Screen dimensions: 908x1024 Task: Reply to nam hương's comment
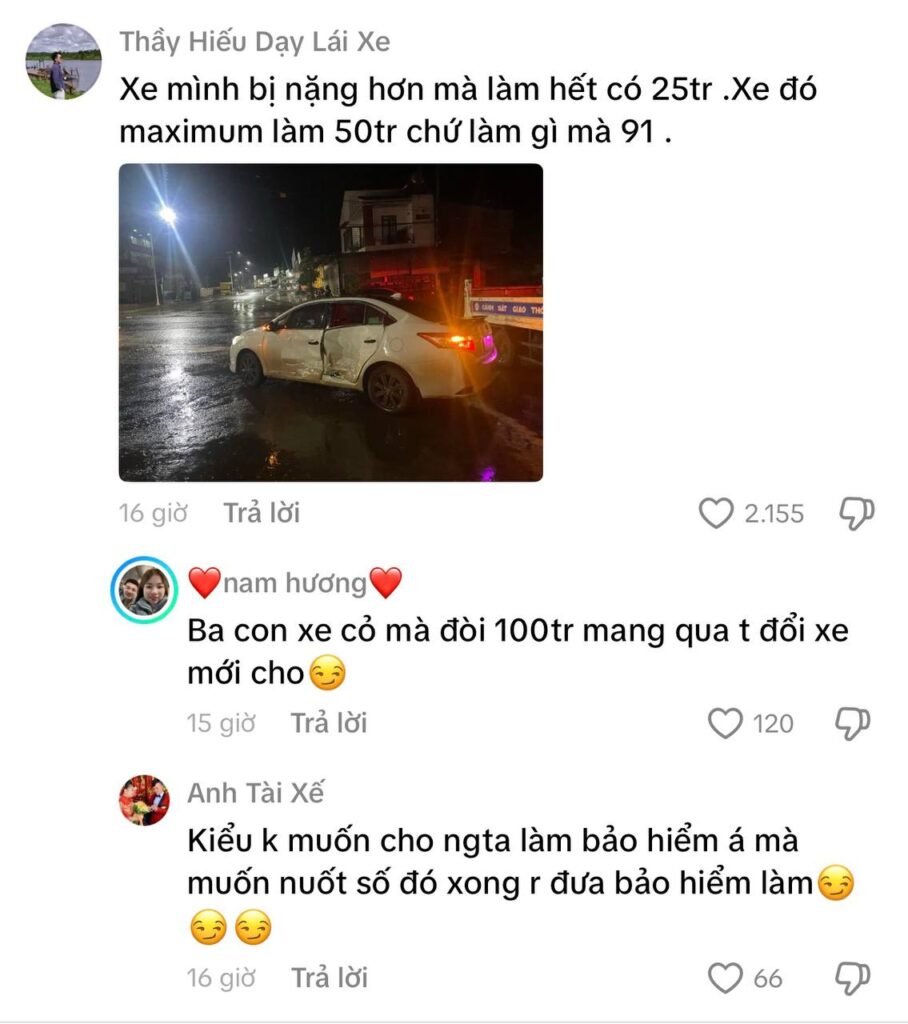pos(328,723)
